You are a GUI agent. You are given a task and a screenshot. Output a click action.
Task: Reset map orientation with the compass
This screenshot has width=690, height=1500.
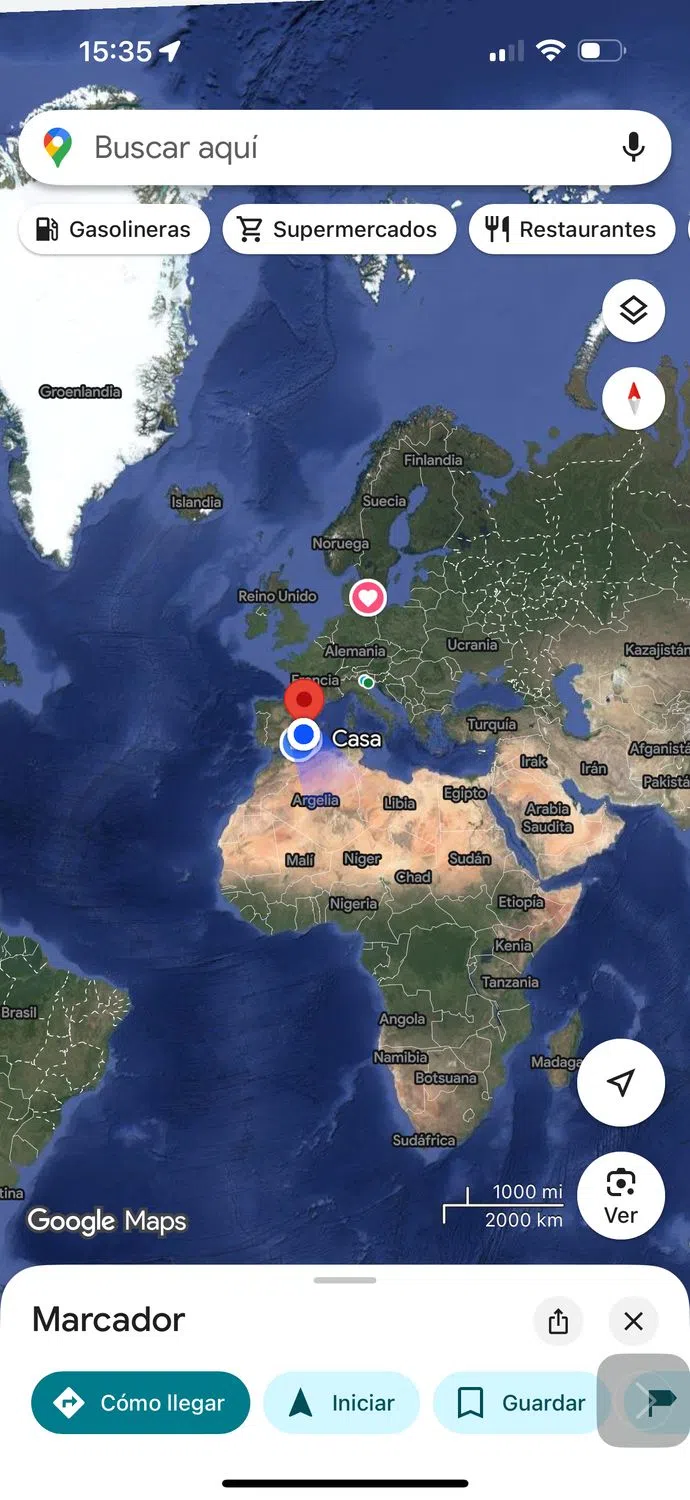[x=633, y=399]
